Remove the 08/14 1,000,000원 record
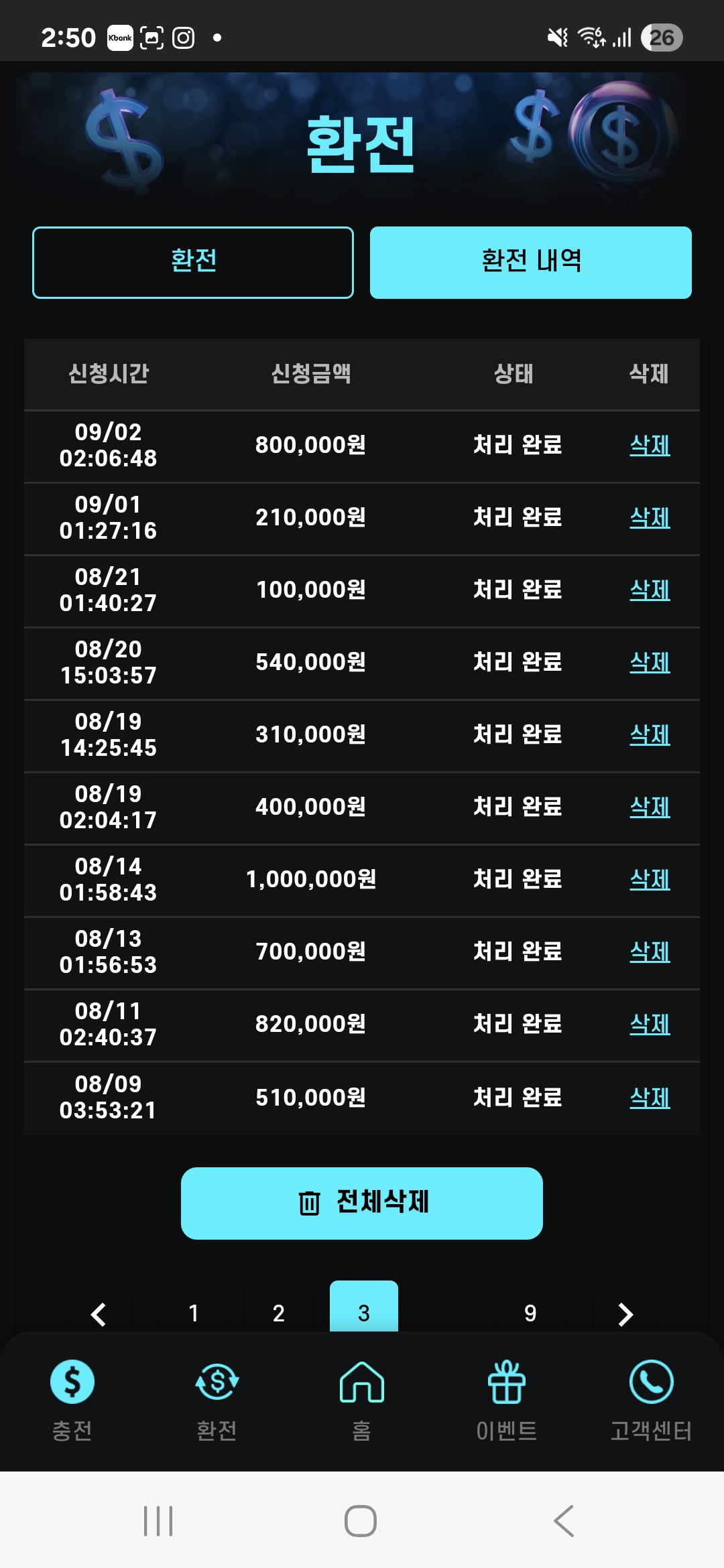 (x=650, y=880)
